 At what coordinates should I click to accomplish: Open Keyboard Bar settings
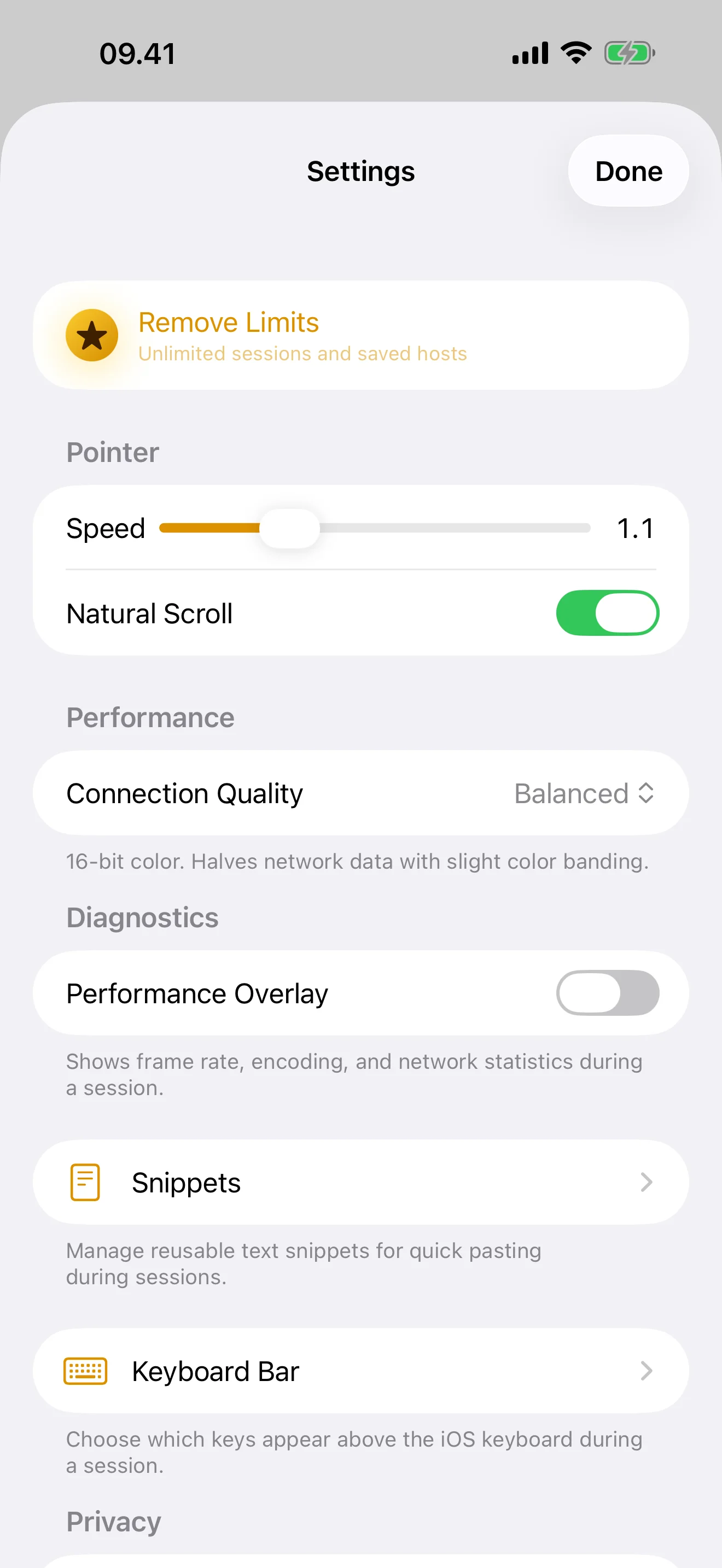click(360, 1371)
